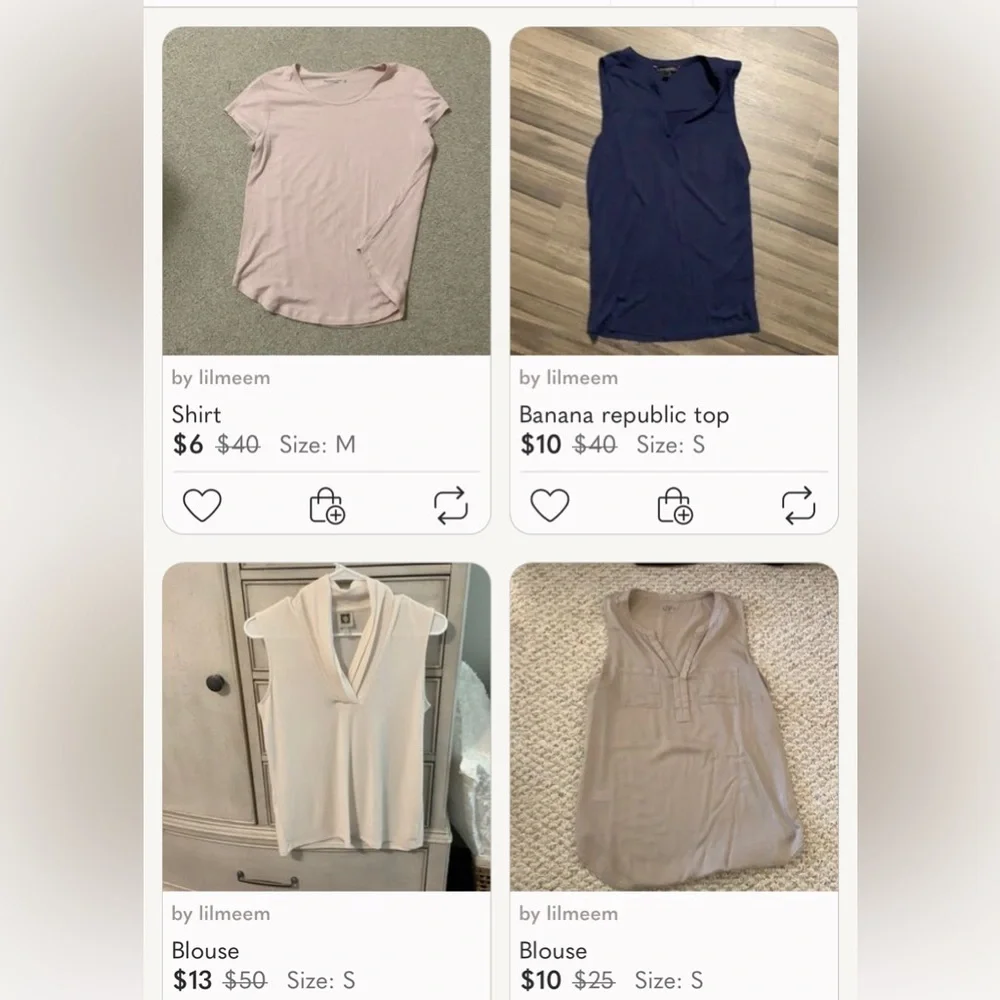The width and height of the screenshot is (1000, 1000).
Task: Share the Banana republic top listing
Action: tap(798, 505)
